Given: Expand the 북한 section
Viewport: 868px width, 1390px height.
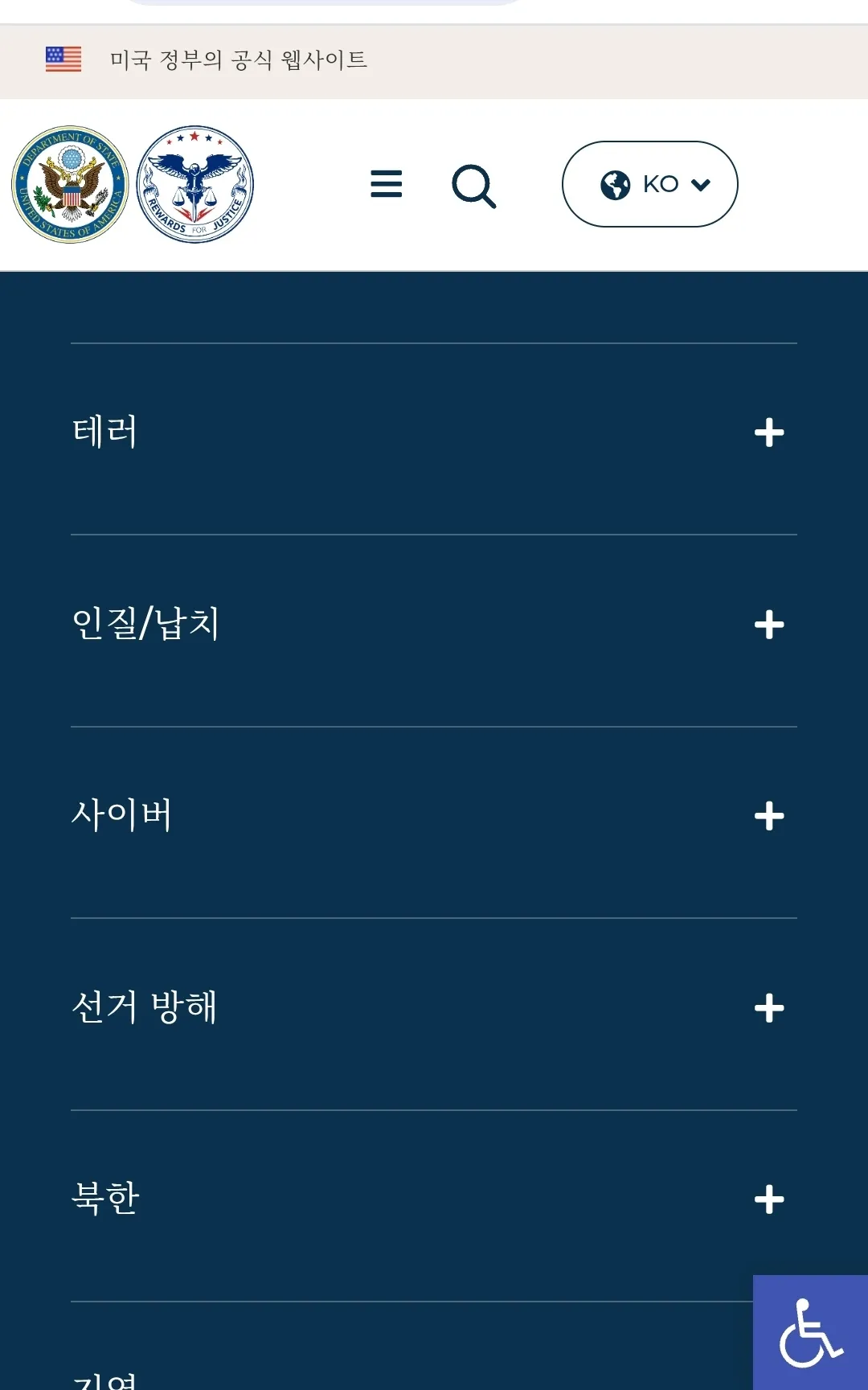Looking at the screenshot, I should pyautogui.click(x=434, y=1199).
